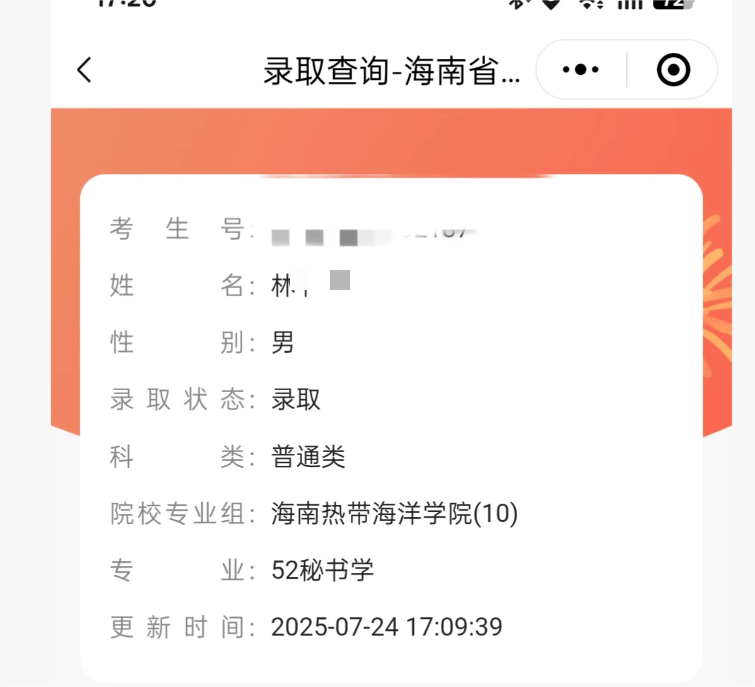
Task: Go back from the admission query page
Action: coord(84,70)
